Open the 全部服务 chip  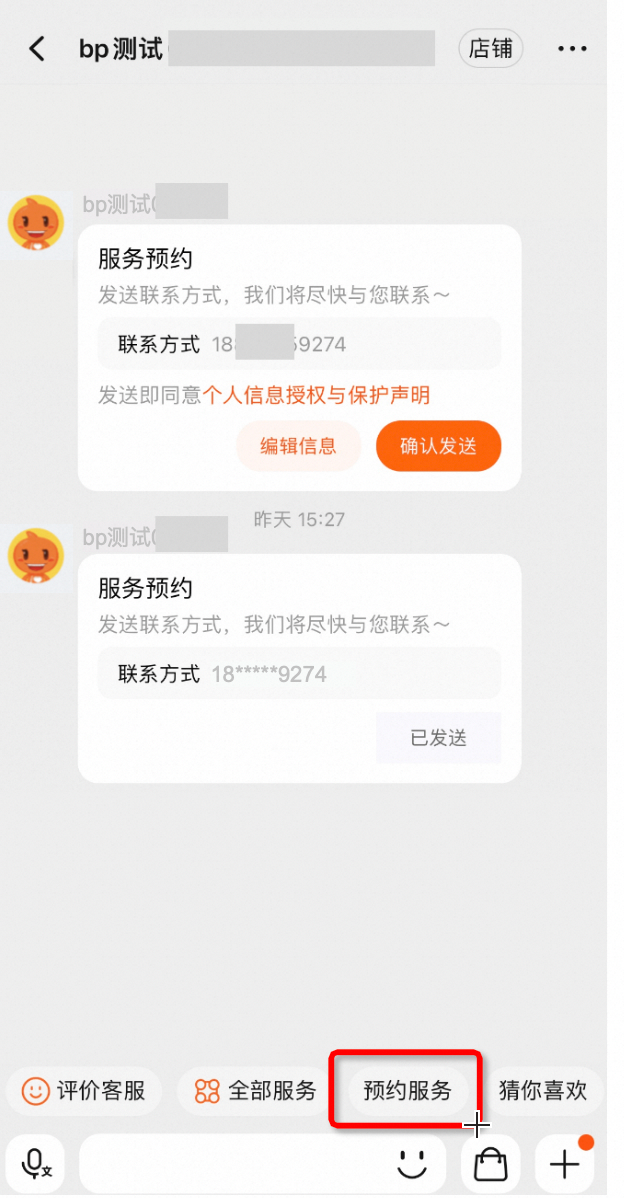[254, 1090]
